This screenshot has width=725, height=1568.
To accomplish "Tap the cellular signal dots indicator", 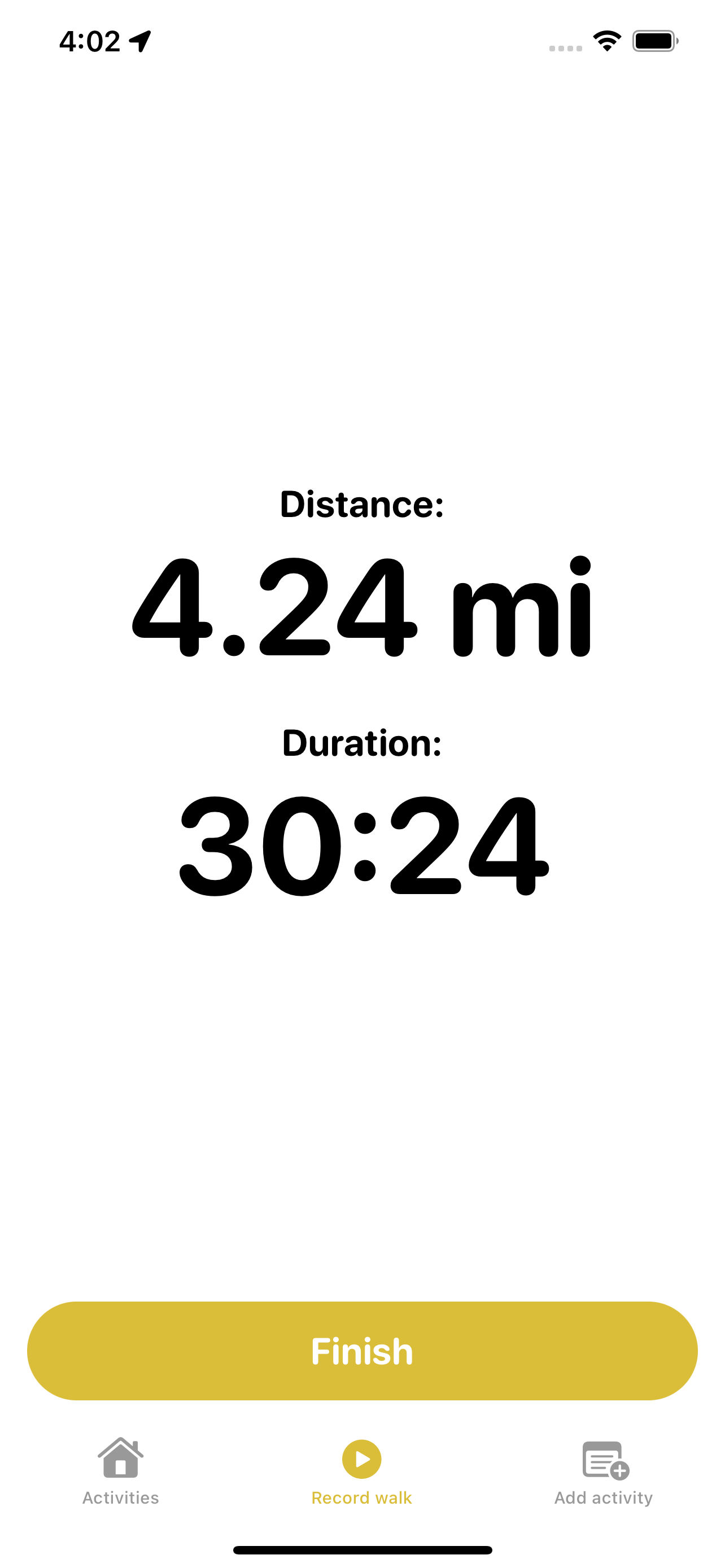I will coord(566,45).
